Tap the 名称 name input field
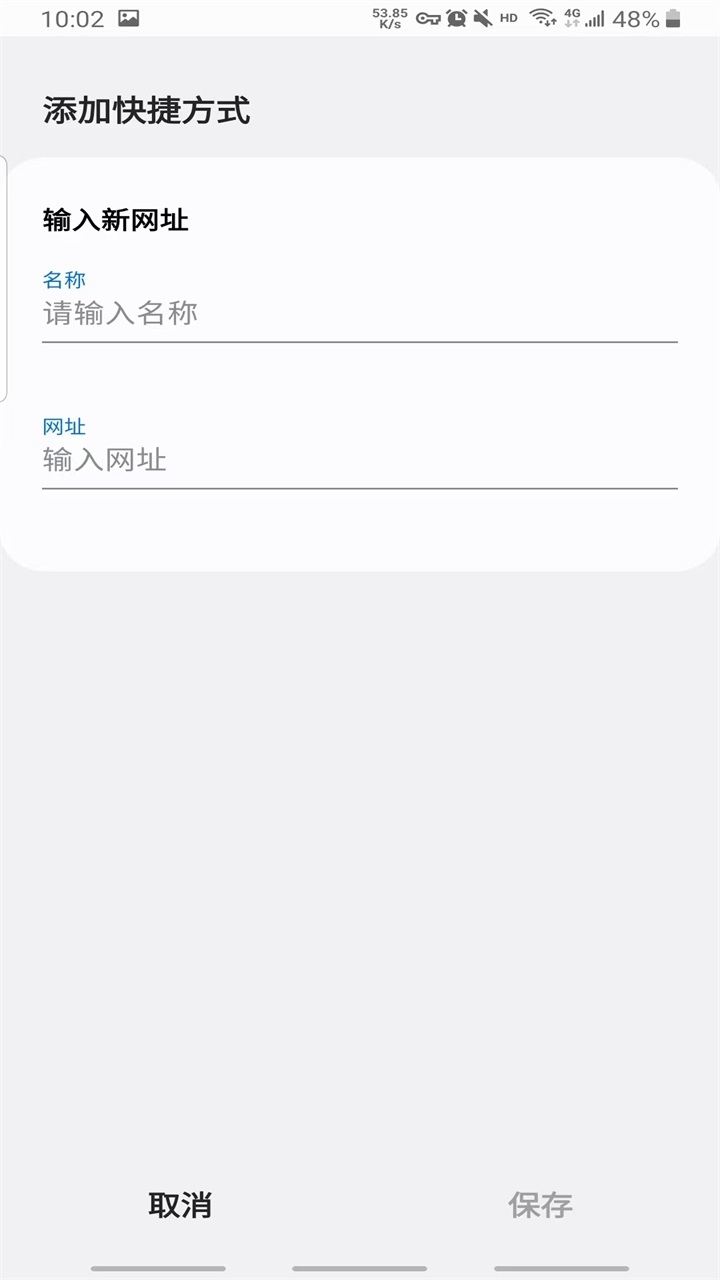720x1280 pixels. [359, 314]
